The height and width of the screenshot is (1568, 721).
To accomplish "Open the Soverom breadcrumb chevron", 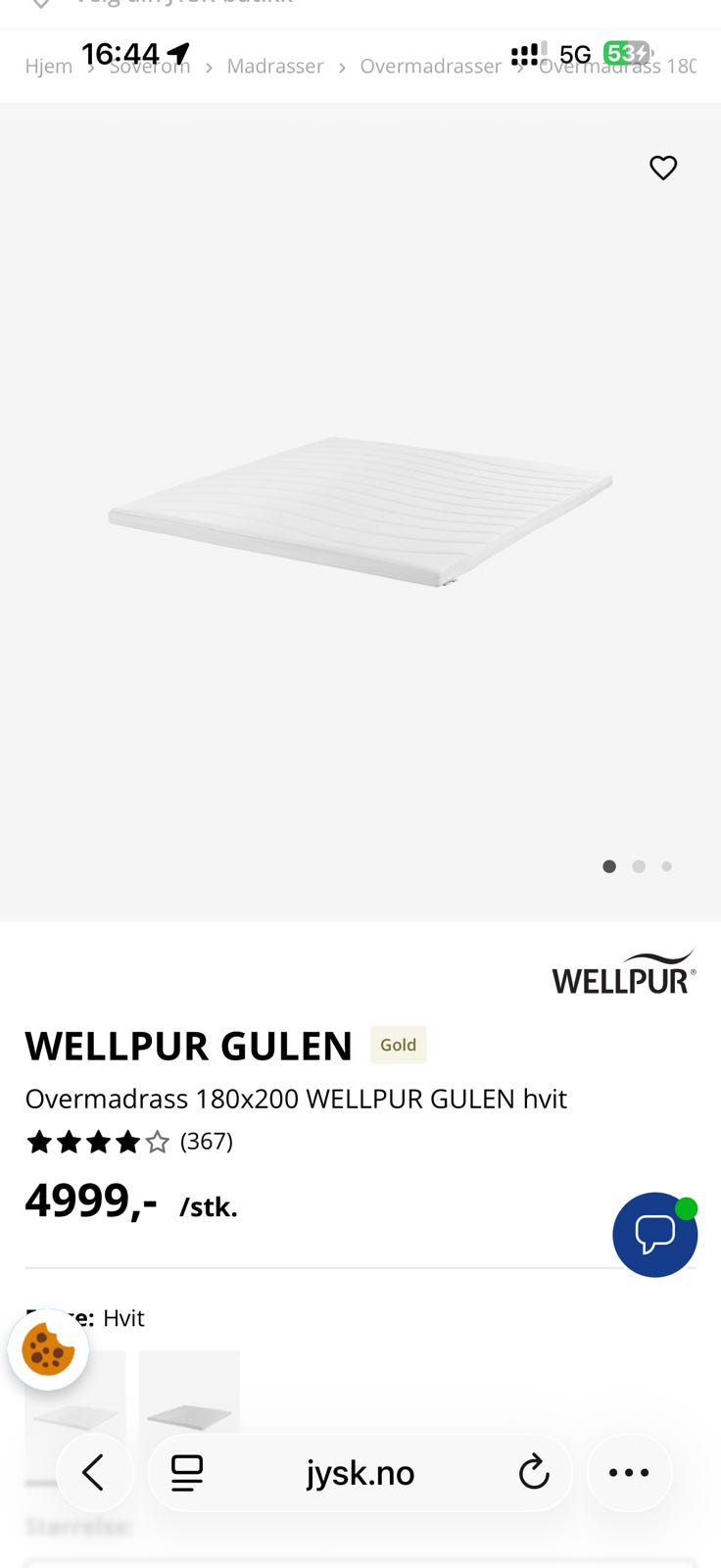I will 208,67.
